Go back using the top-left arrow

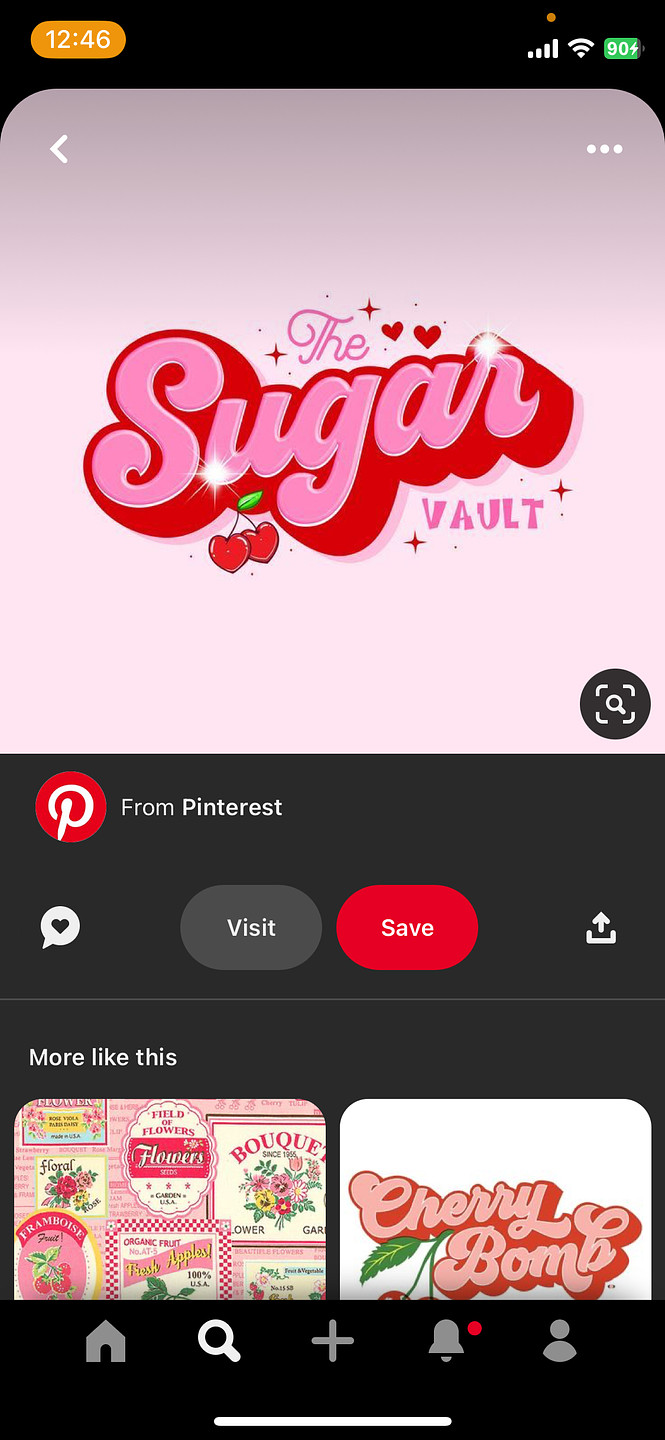(60, 149)
